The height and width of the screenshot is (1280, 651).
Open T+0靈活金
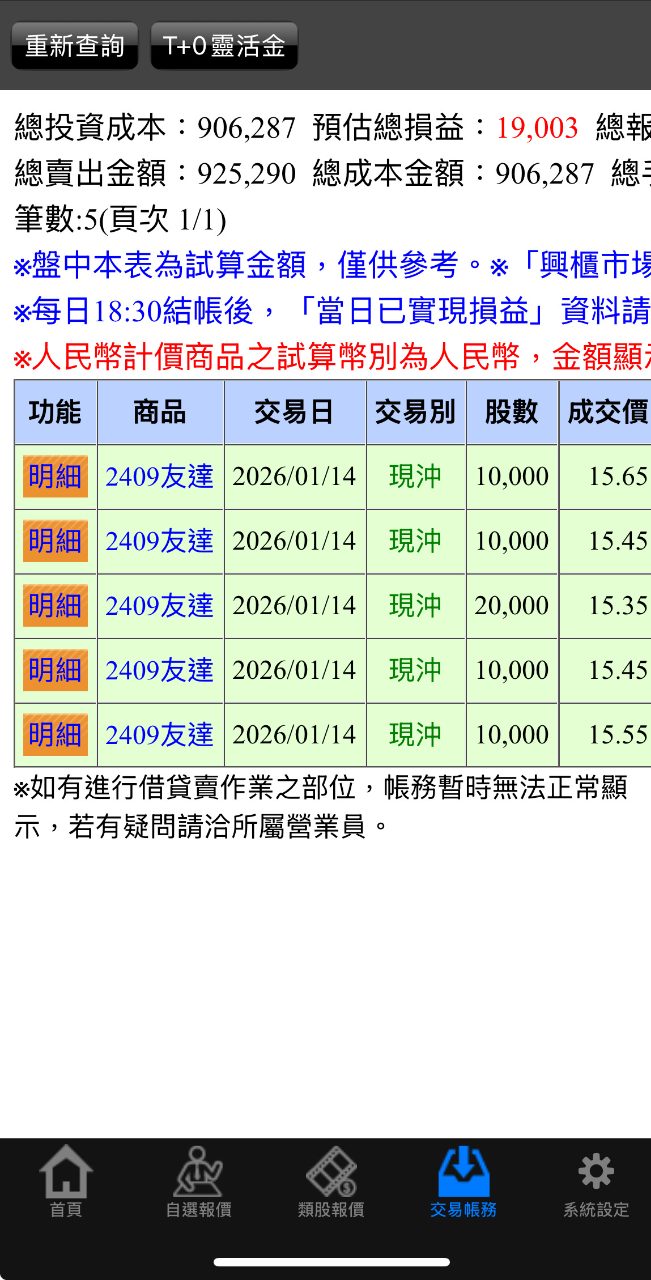pos(224,46)
